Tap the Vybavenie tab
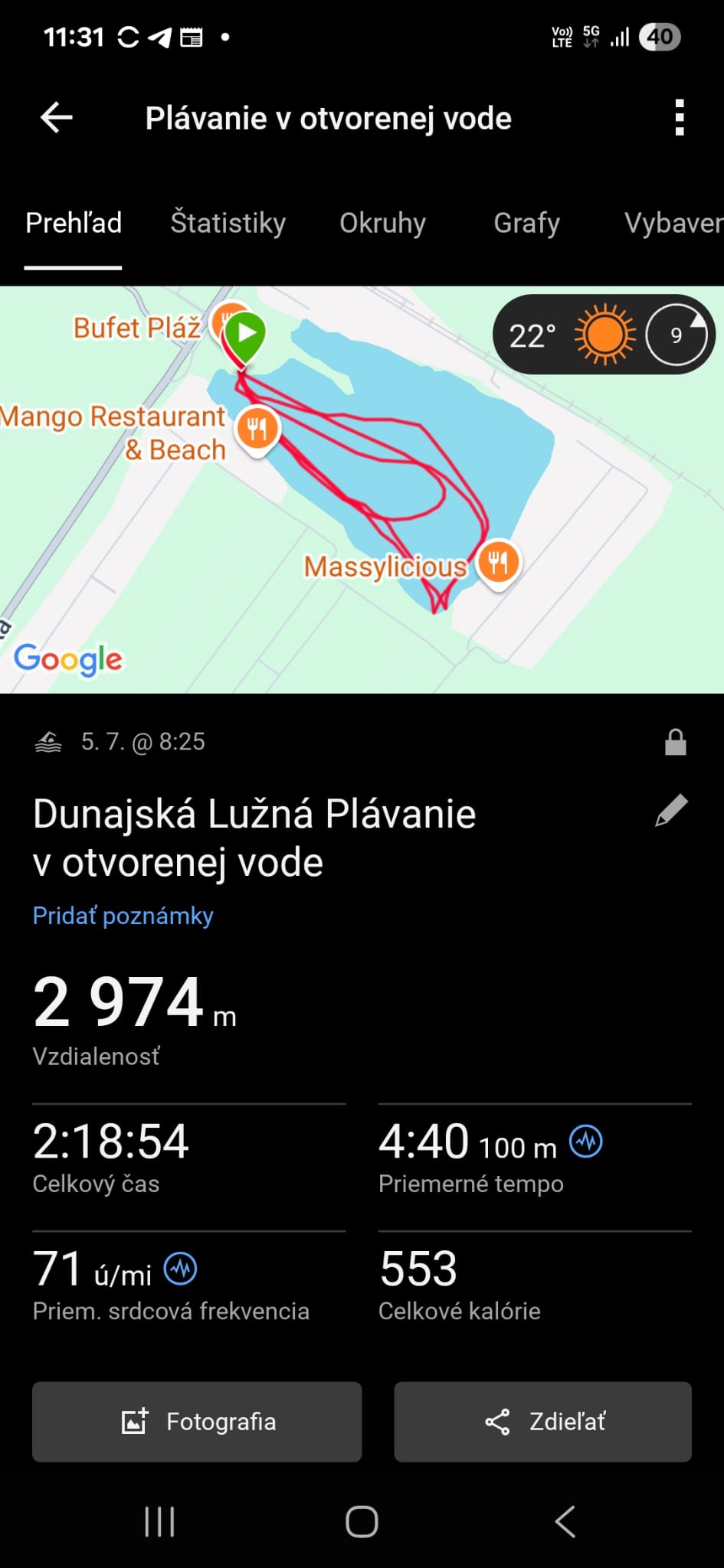This screenshot has width=724, height=1568. [673, 223]
